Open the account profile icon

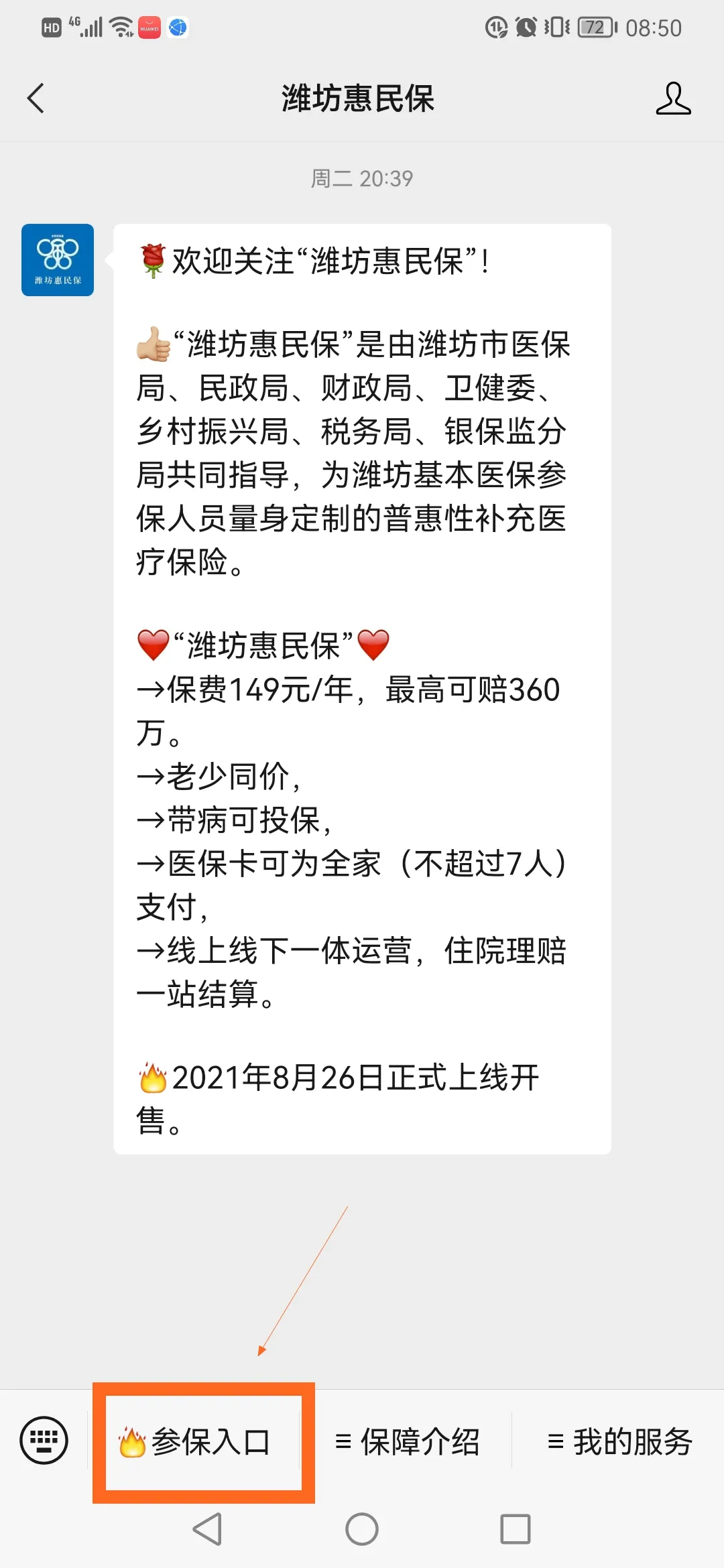[x=673, y=99]
